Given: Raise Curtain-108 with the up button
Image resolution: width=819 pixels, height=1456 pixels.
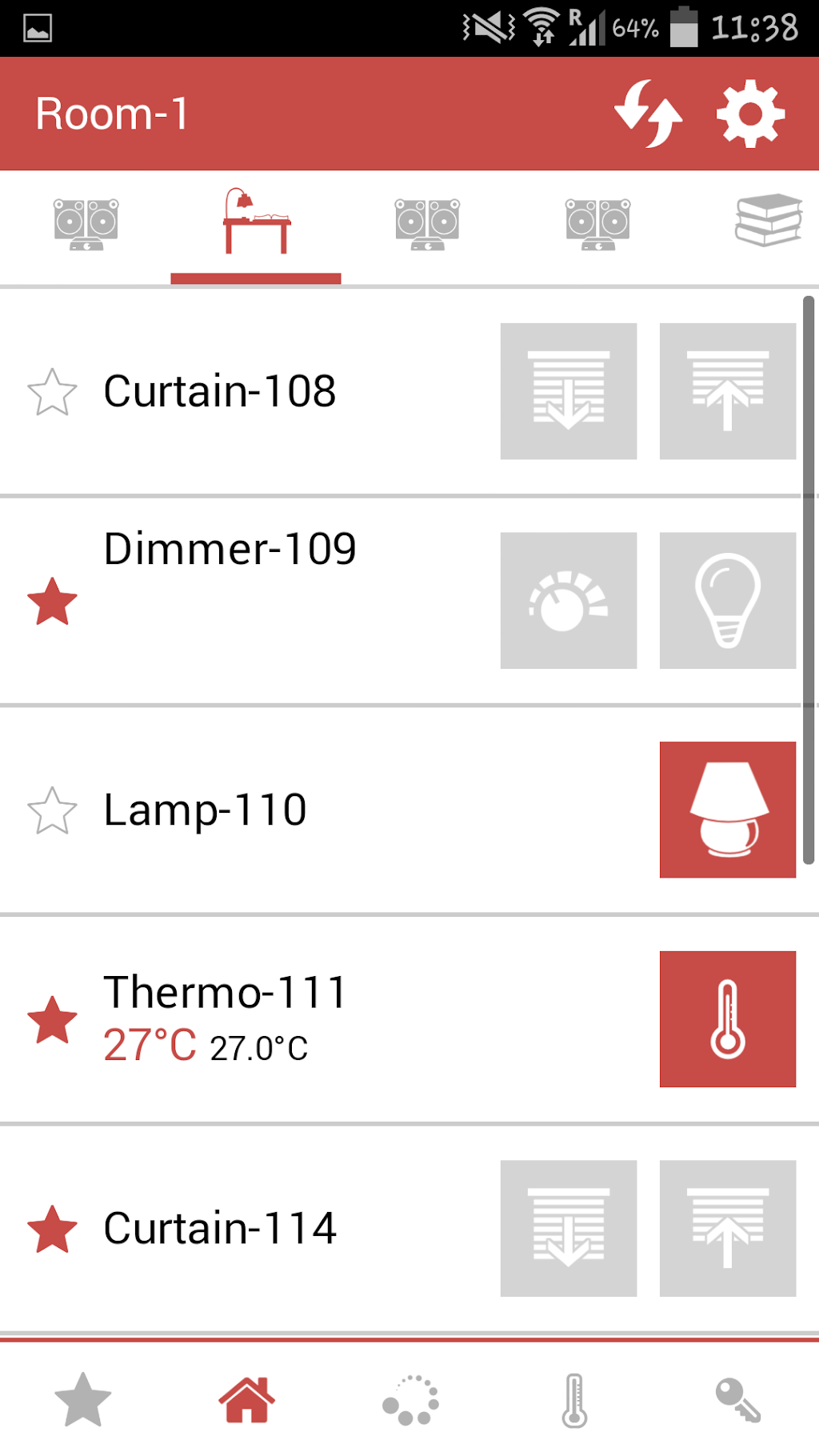Looking at the screenshot, I should pyautogui.click(x=727, y=391).
